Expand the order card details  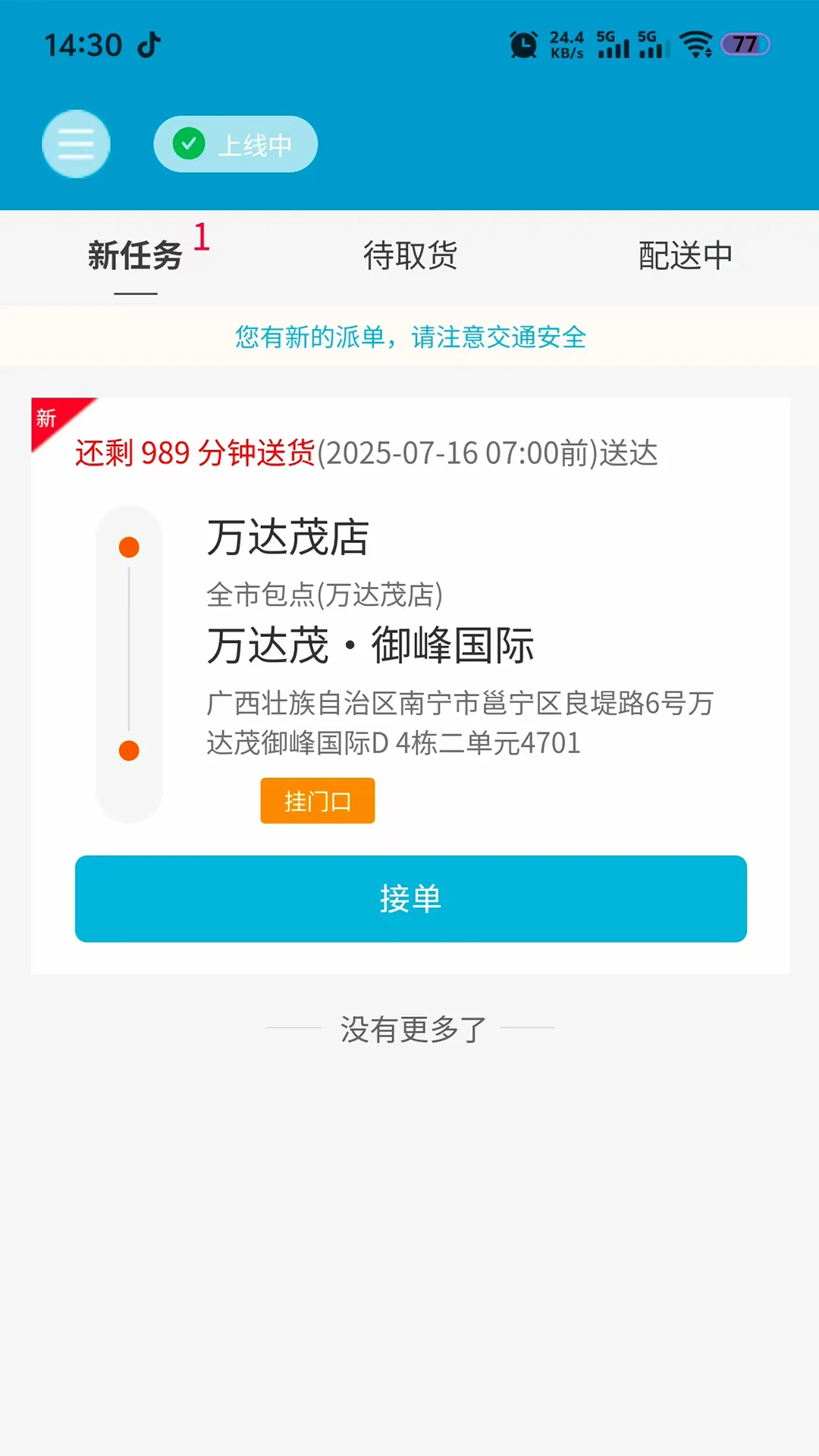(x=409, y=682)
